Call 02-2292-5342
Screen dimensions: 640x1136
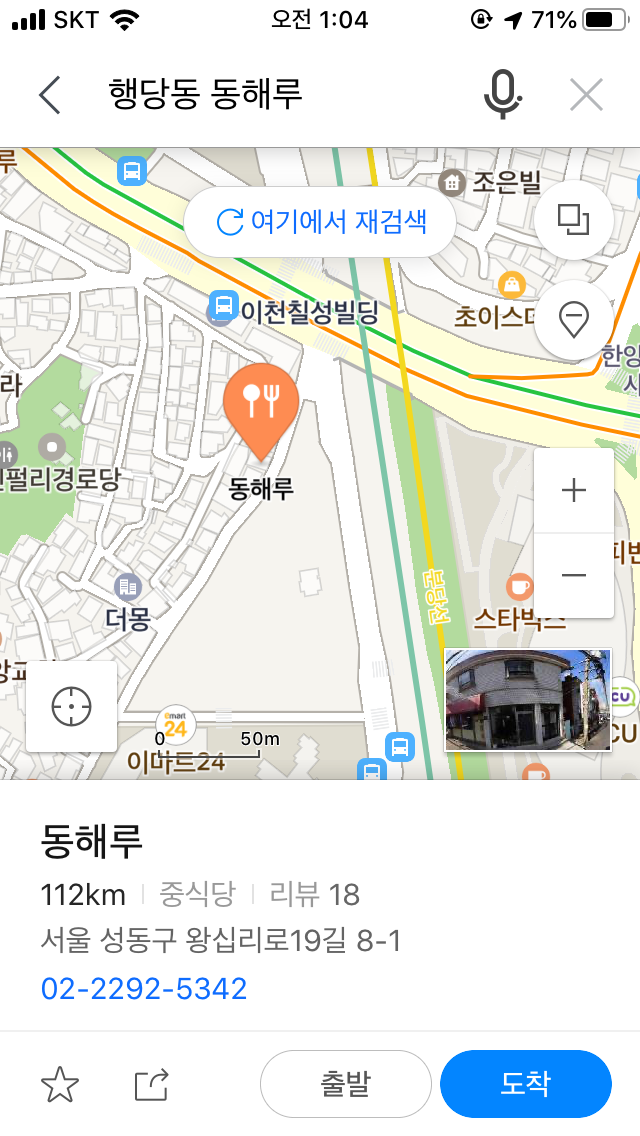(144, 989)
